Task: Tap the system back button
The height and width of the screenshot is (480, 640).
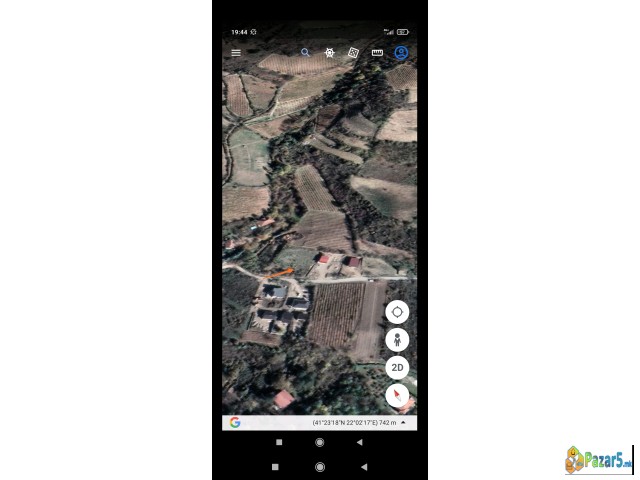Action: coord(359,442)
